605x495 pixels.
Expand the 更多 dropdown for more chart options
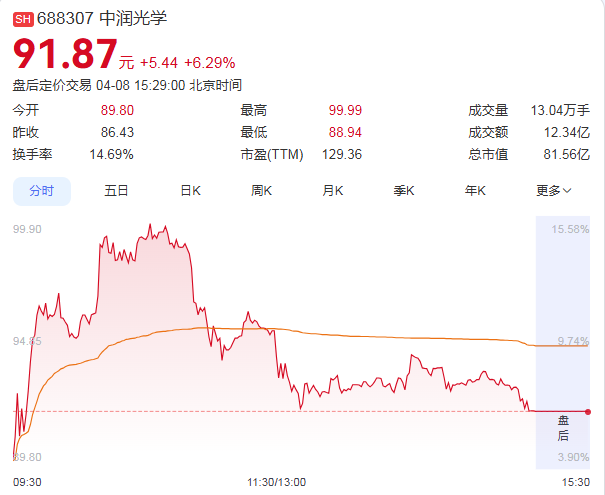(553, 191)
